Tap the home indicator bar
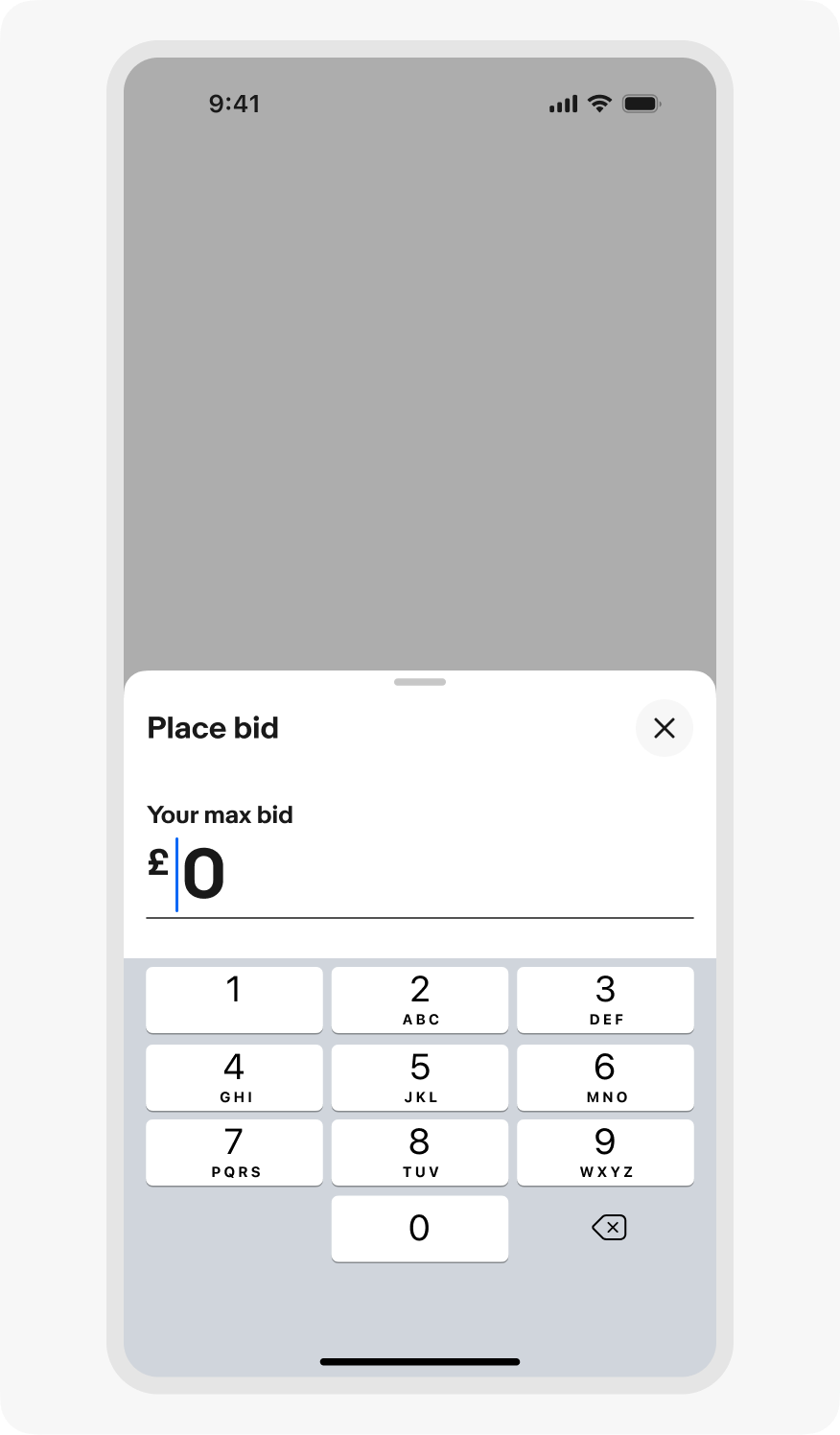The width and height of the screenshot is (840, 1435). (x=419, y=1362)
